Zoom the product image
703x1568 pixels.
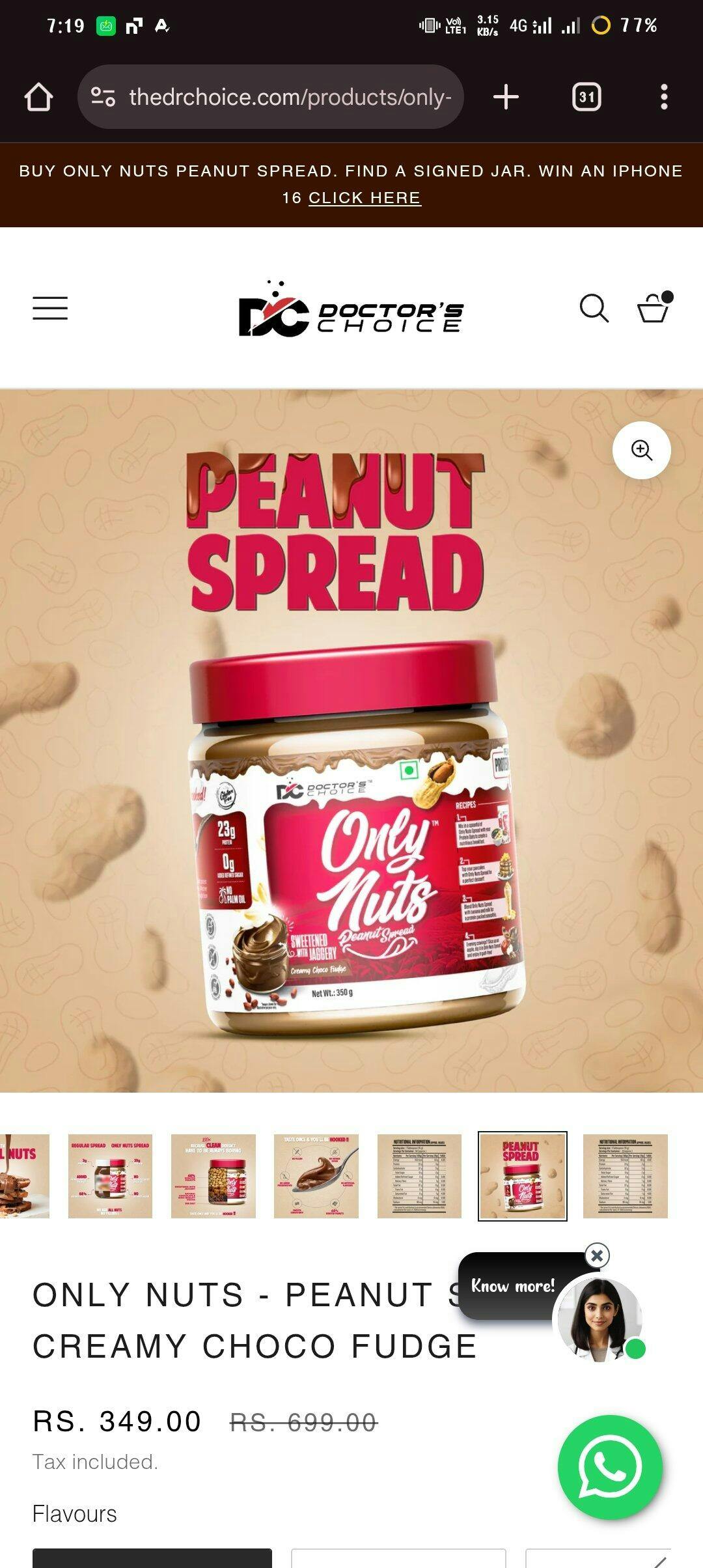click(642, 450)
